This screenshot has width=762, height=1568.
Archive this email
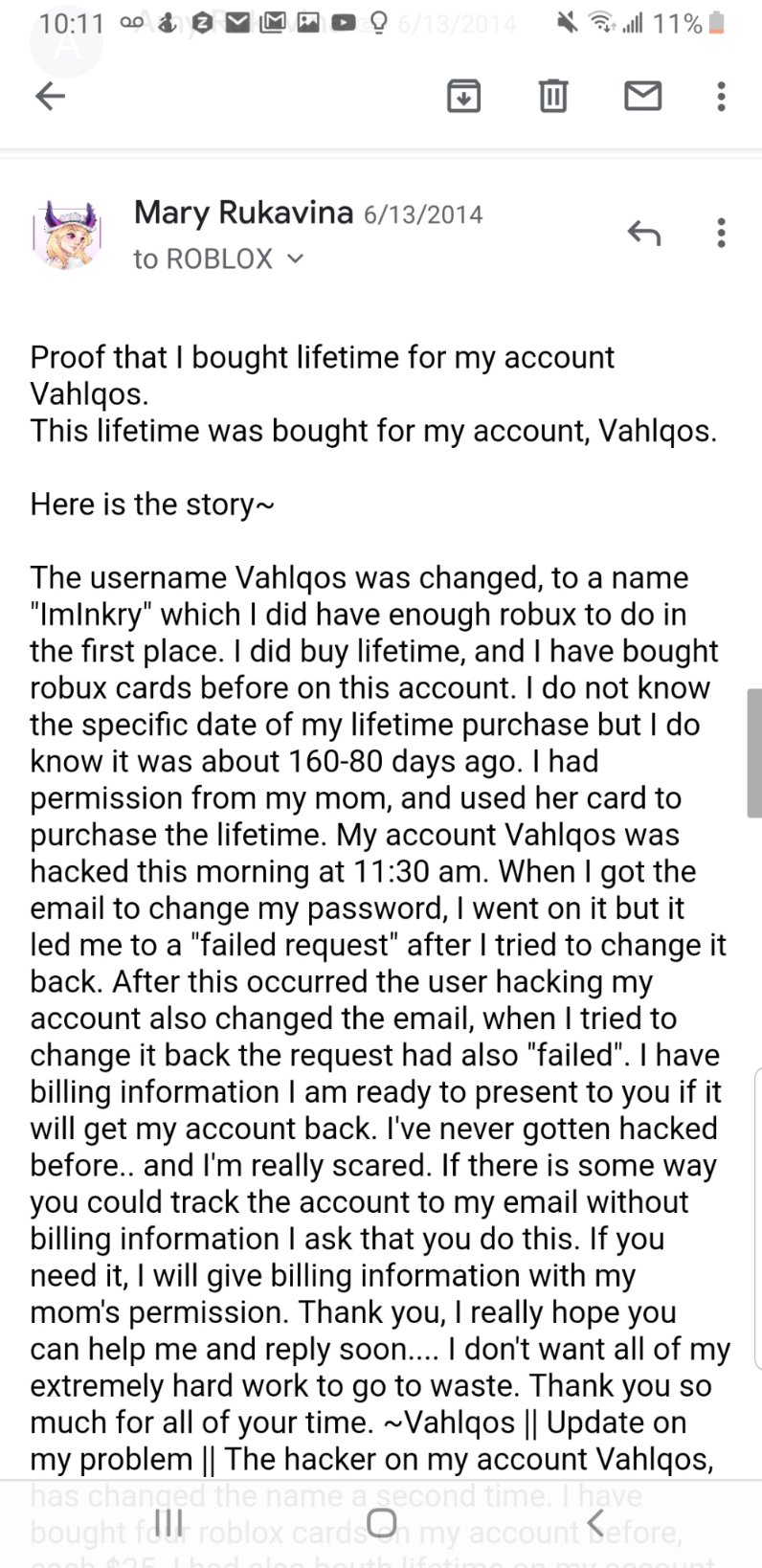463,96
